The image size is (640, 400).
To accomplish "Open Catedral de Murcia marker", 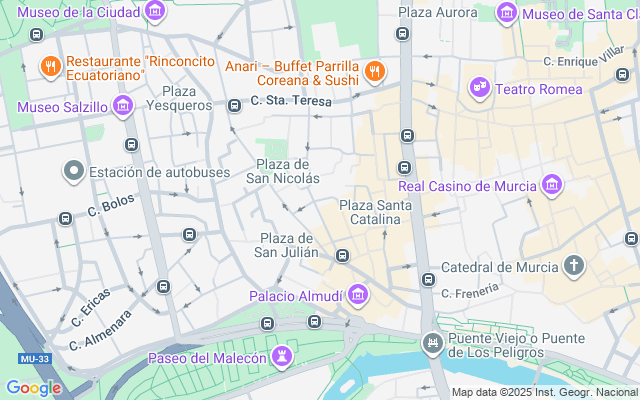I will coord(574,266).
